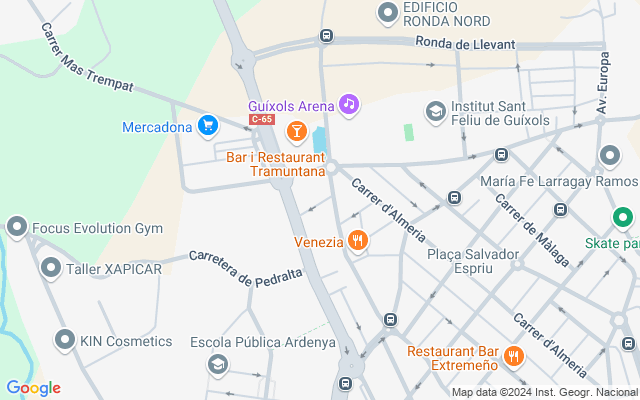
Task: Open the Mercadona shopping marker
Action: (208, 126)
